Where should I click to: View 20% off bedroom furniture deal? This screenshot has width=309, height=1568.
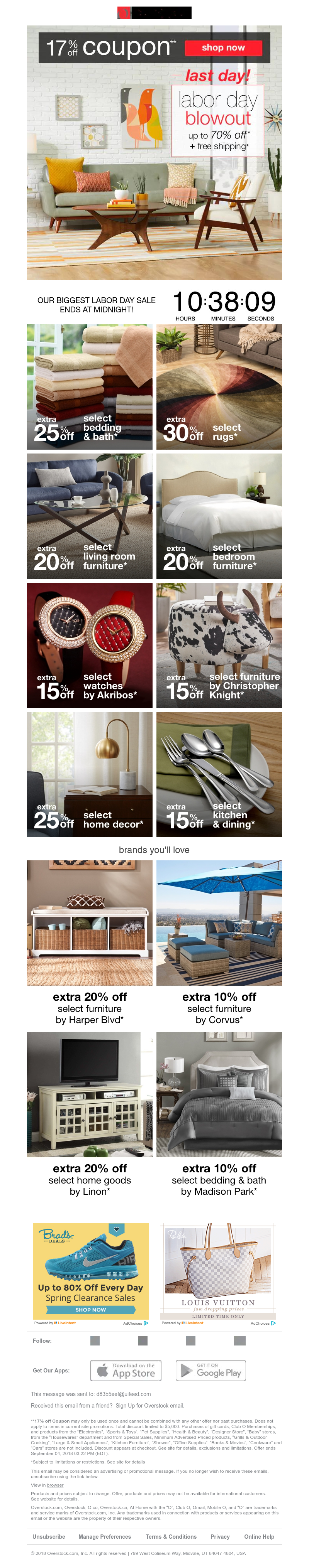[x=219, y=516]
